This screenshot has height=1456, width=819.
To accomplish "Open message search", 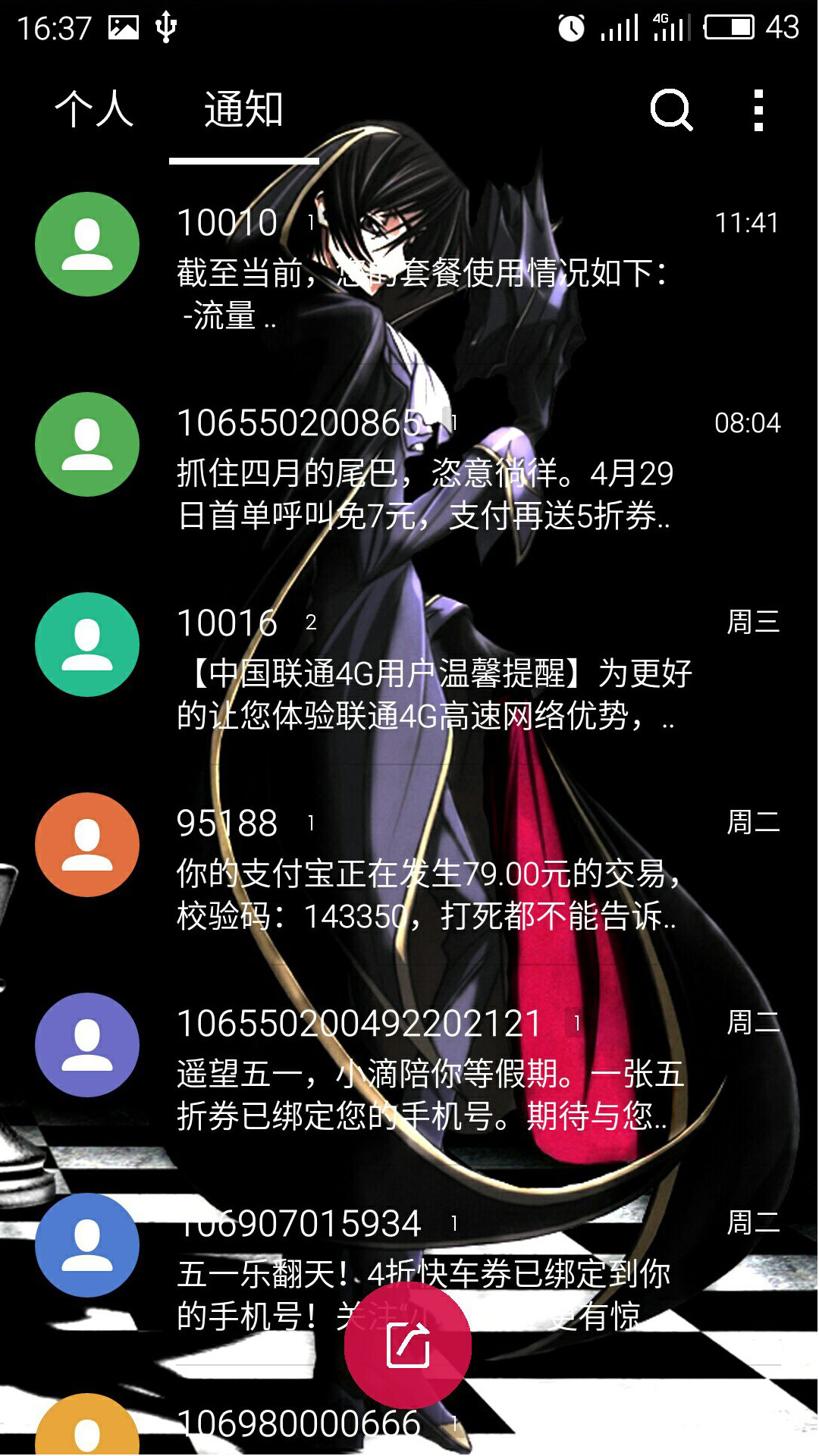I will tap(671, 111).
